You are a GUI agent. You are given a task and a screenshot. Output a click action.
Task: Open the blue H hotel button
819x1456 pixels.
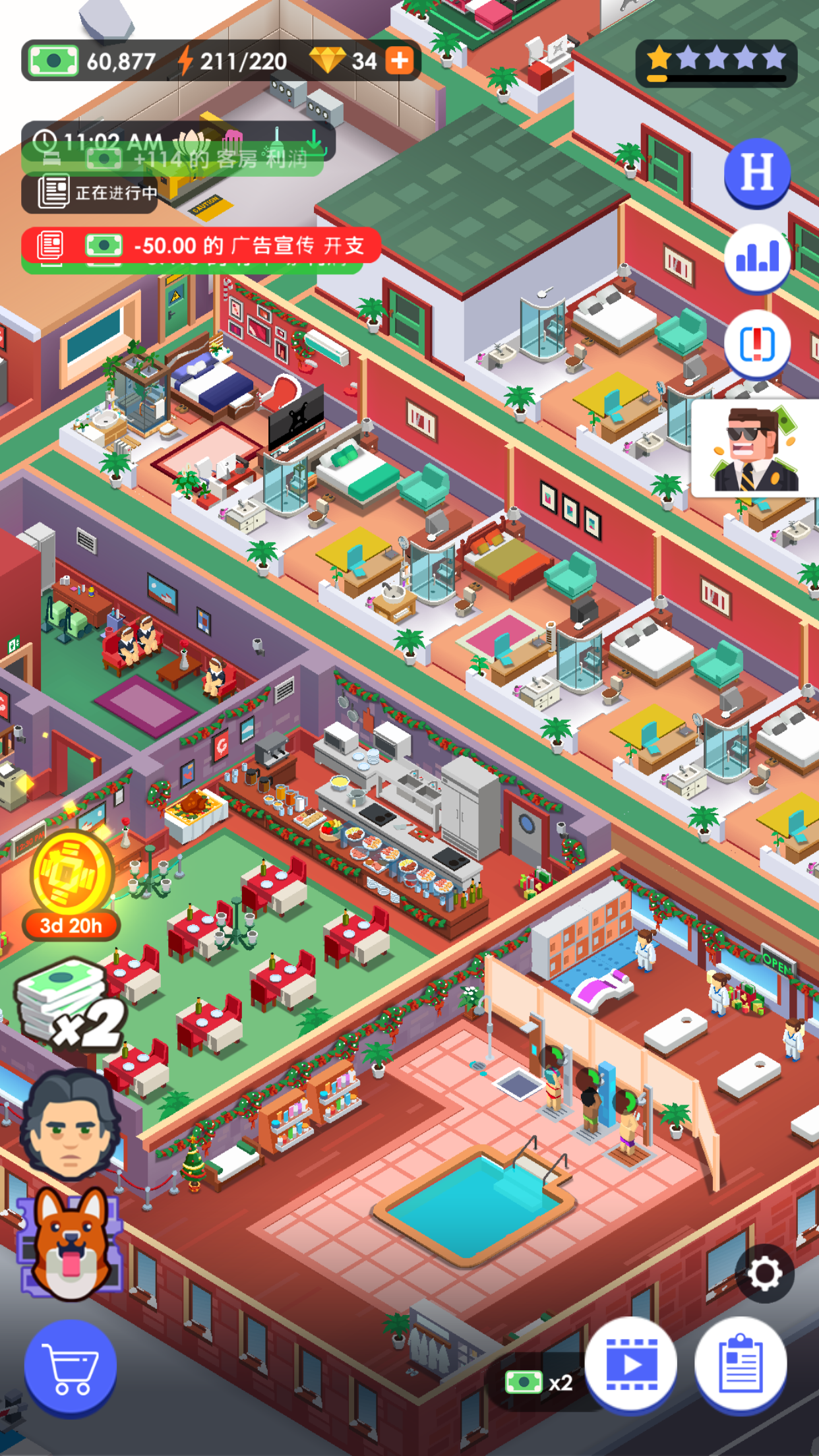pyautogui.click(x=756, y=173)
